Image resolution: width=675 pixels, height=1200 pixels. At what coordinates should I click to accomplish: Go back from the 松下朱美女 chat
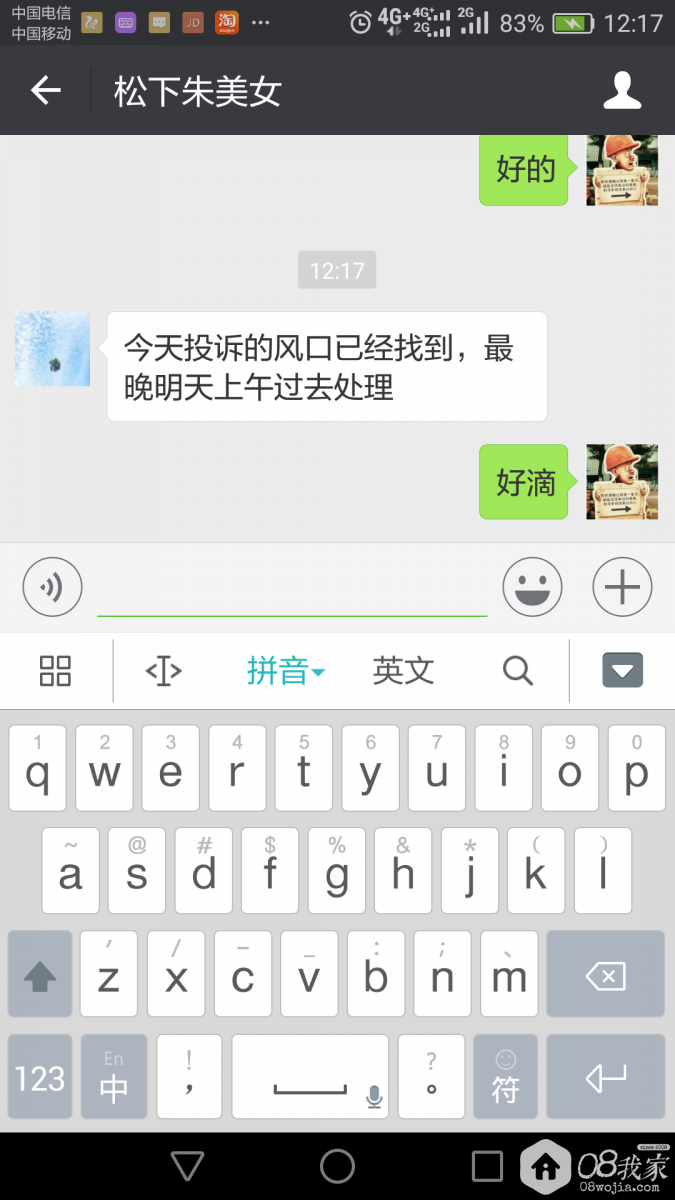click(x=46, y=91)
